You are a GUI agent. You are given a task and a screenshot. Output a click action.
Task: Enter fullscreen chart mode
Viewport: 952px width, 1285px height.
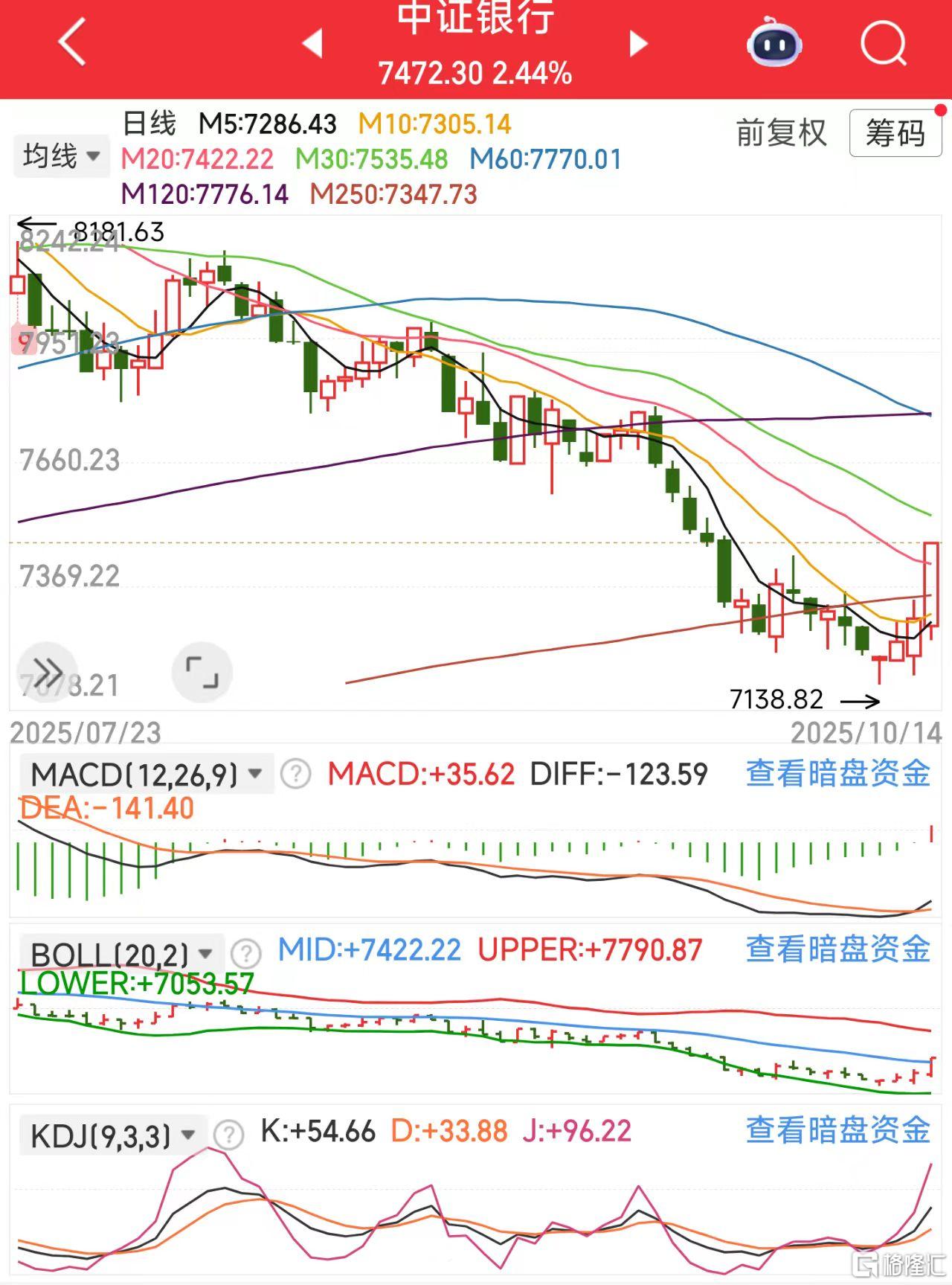[202, 673]
